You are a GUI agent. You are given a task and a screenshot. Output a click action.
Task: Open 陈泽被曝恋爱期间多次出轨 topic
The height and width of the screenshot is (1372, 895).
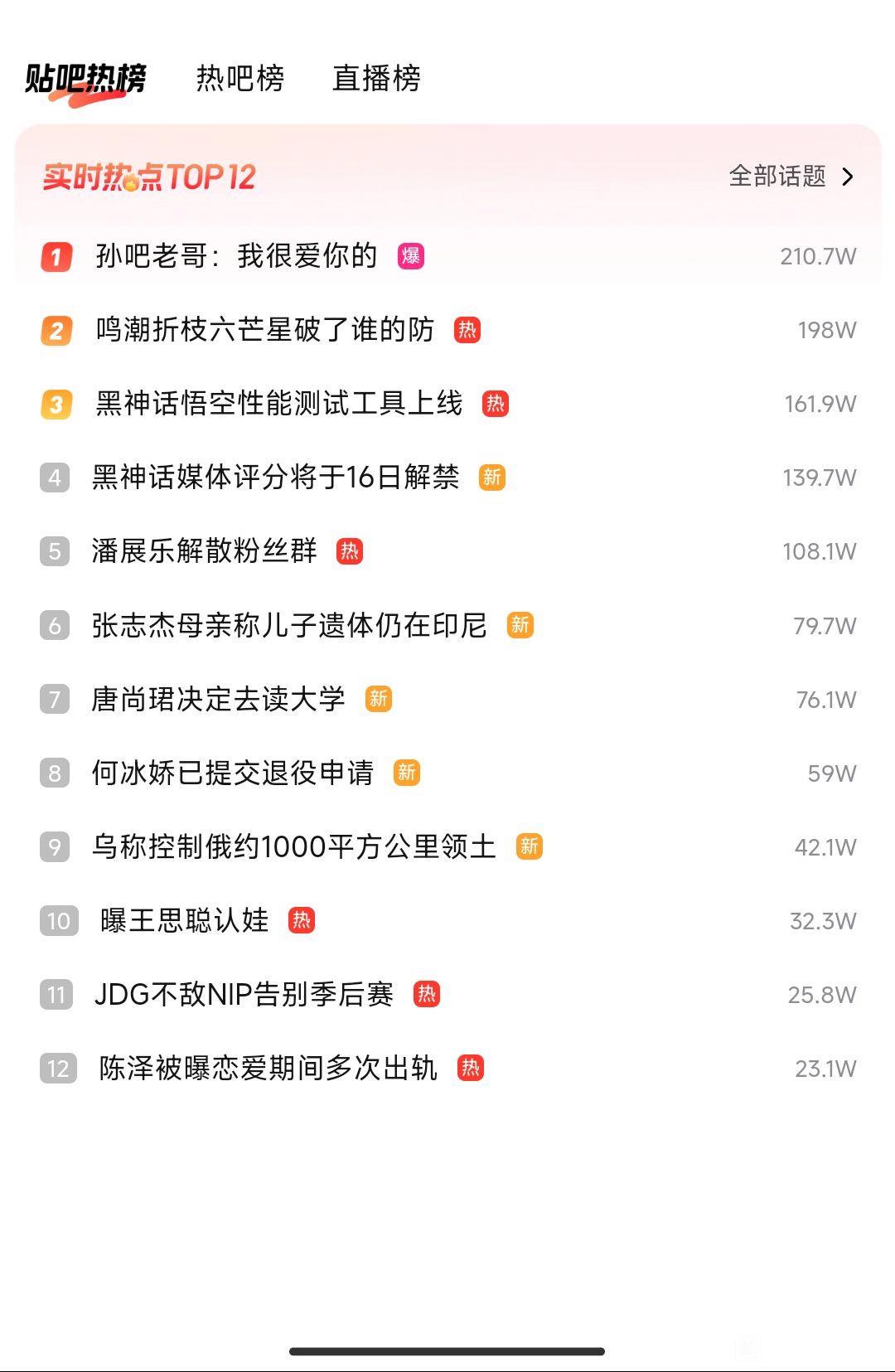point(268,1069)
